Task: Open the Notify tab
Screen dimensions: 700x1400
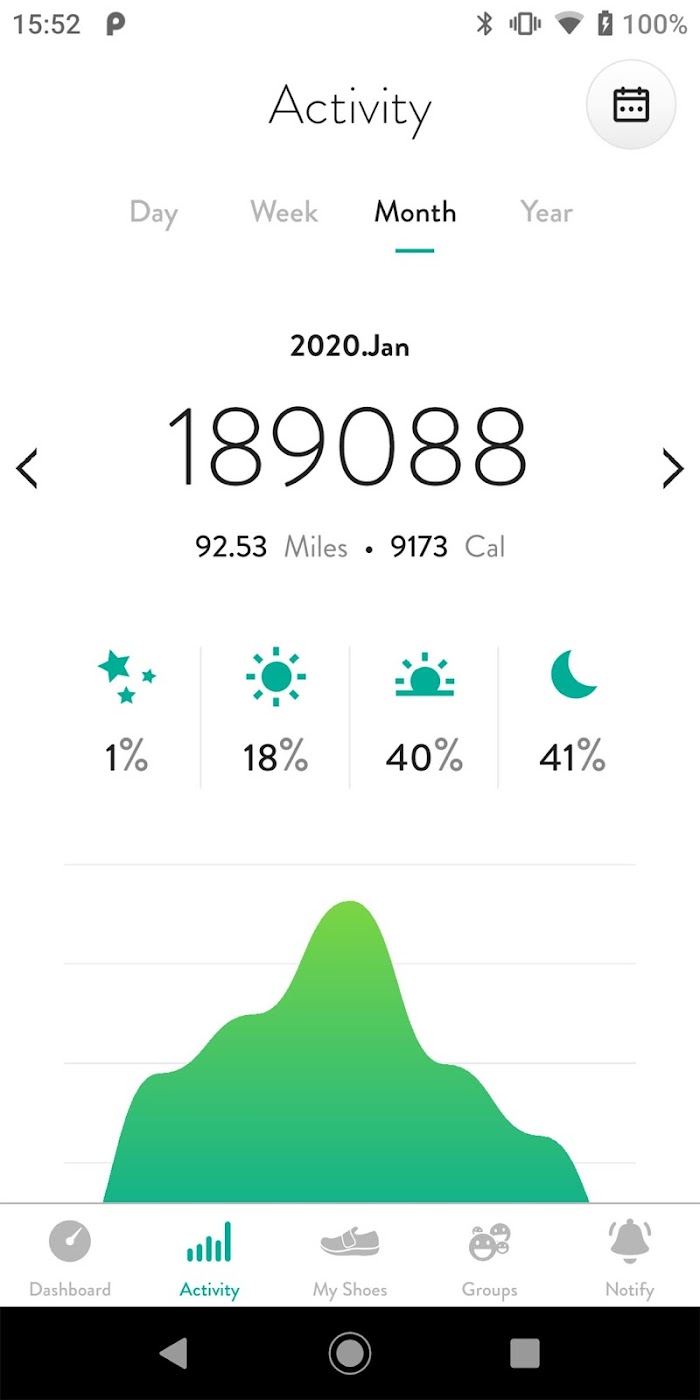Action: 630,1256
